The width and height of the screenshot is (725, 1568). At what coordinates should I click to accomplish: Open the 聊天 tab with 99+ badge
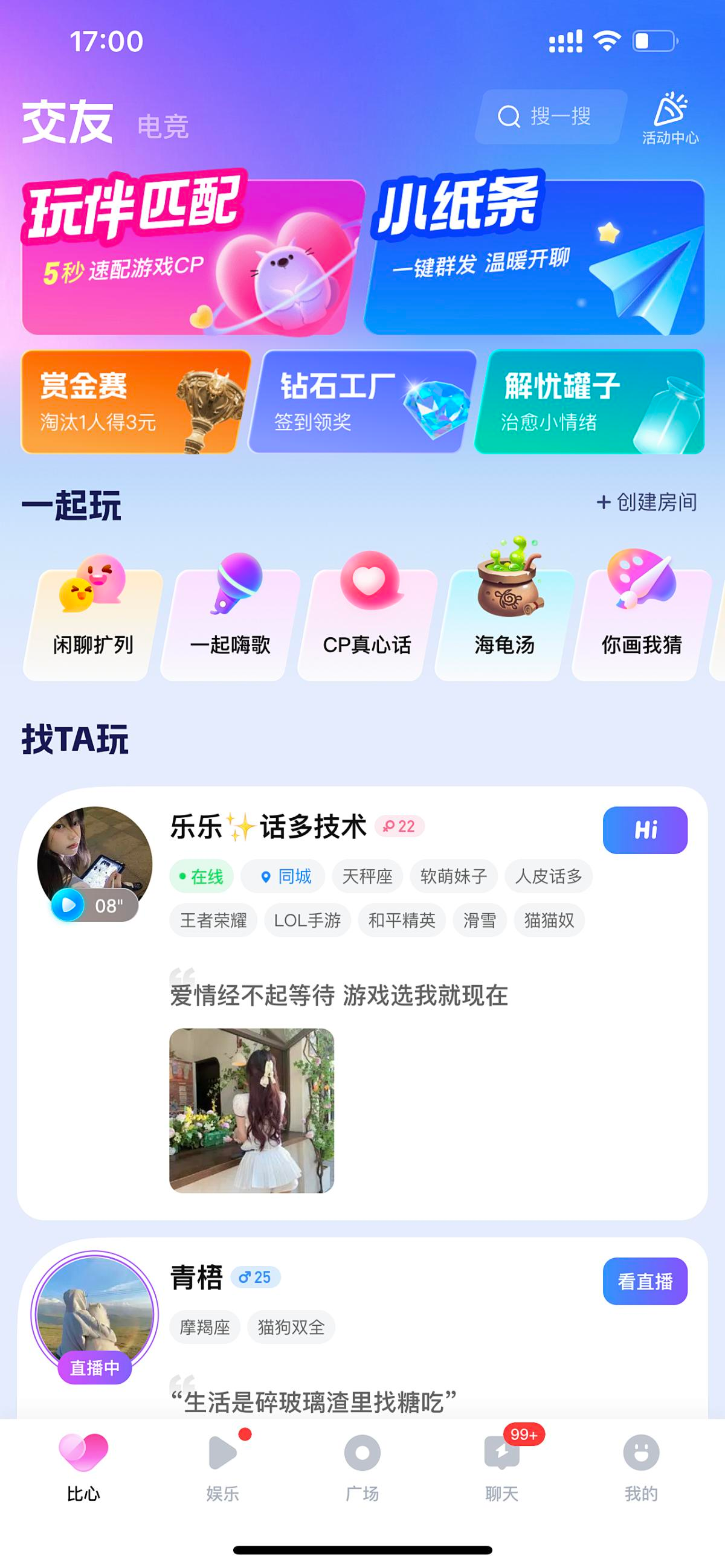(502, 1467)
